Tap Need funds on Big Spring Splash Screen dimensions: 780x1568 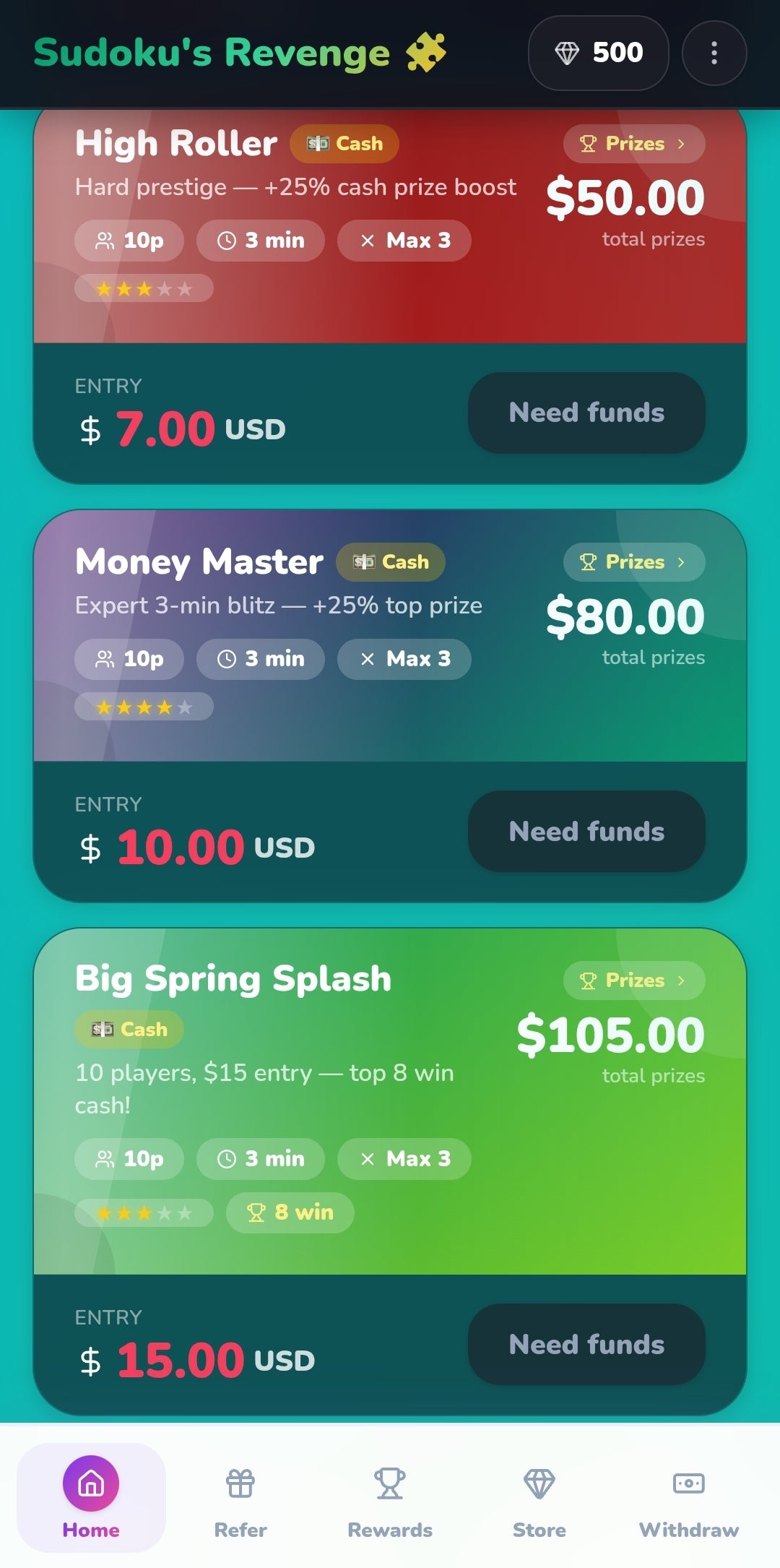tap(586, 1344)
